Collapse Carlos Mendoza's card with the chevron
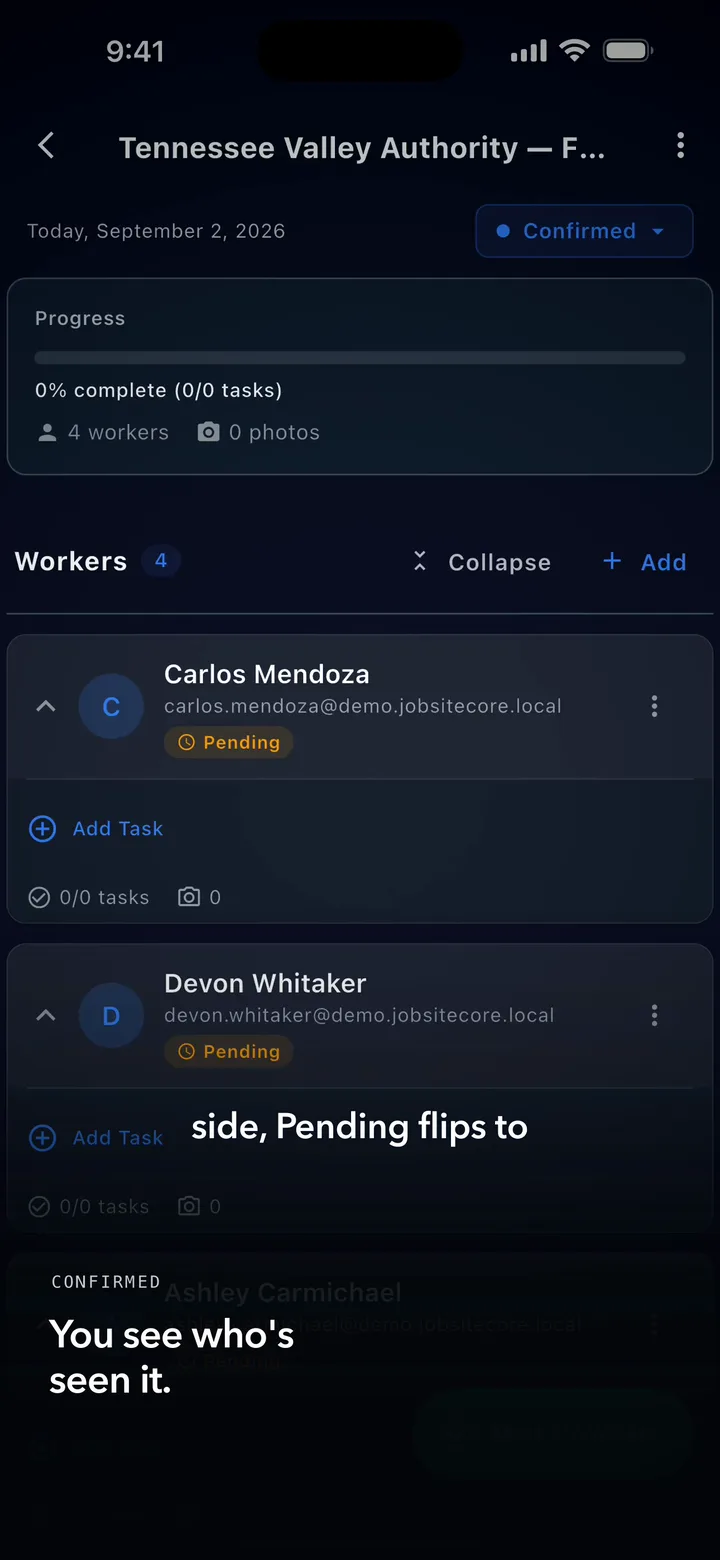Image resolution: width=720 pixels, height=1560 pixels. (46, 706)
